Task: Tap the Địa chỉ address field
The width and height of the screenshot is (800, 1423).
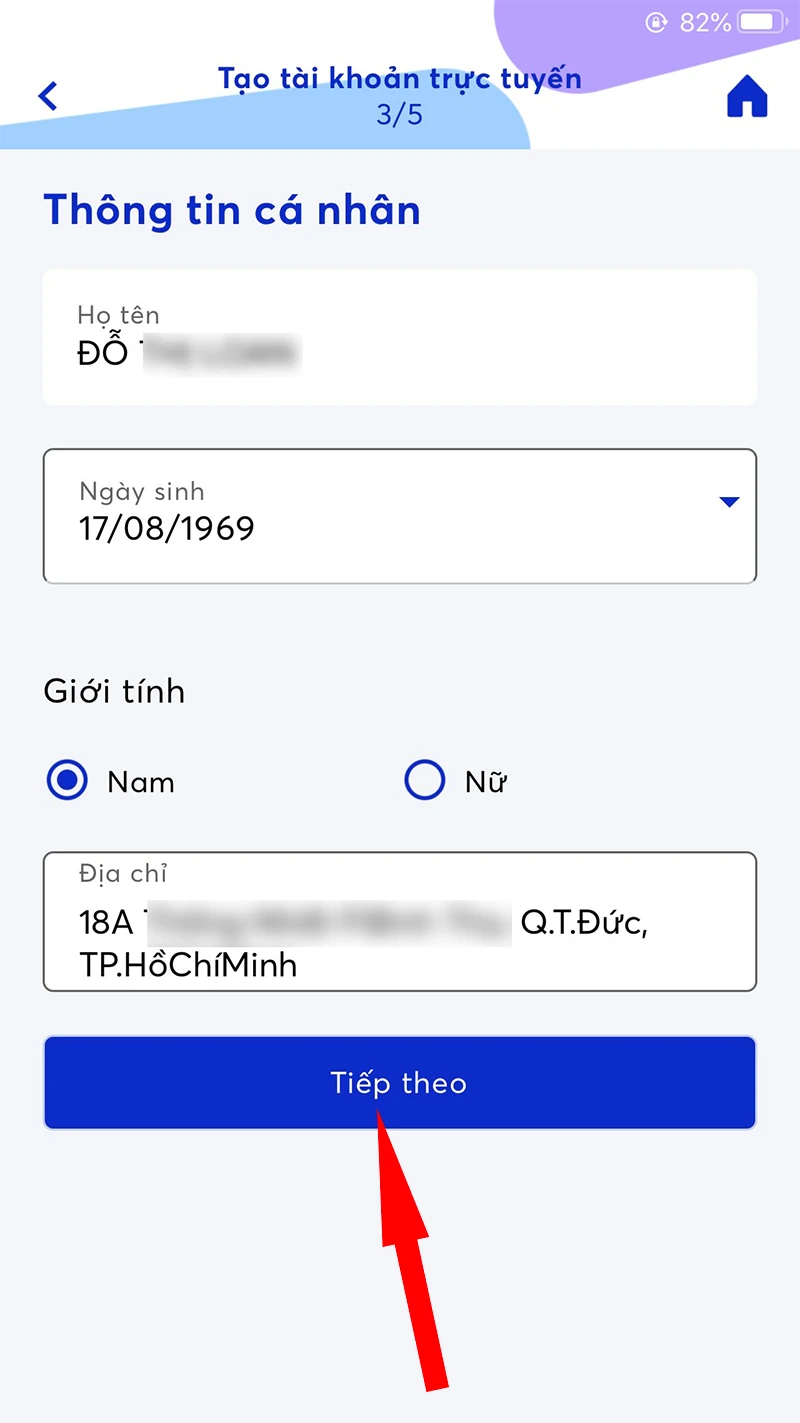Action: [x=399, y=921]
